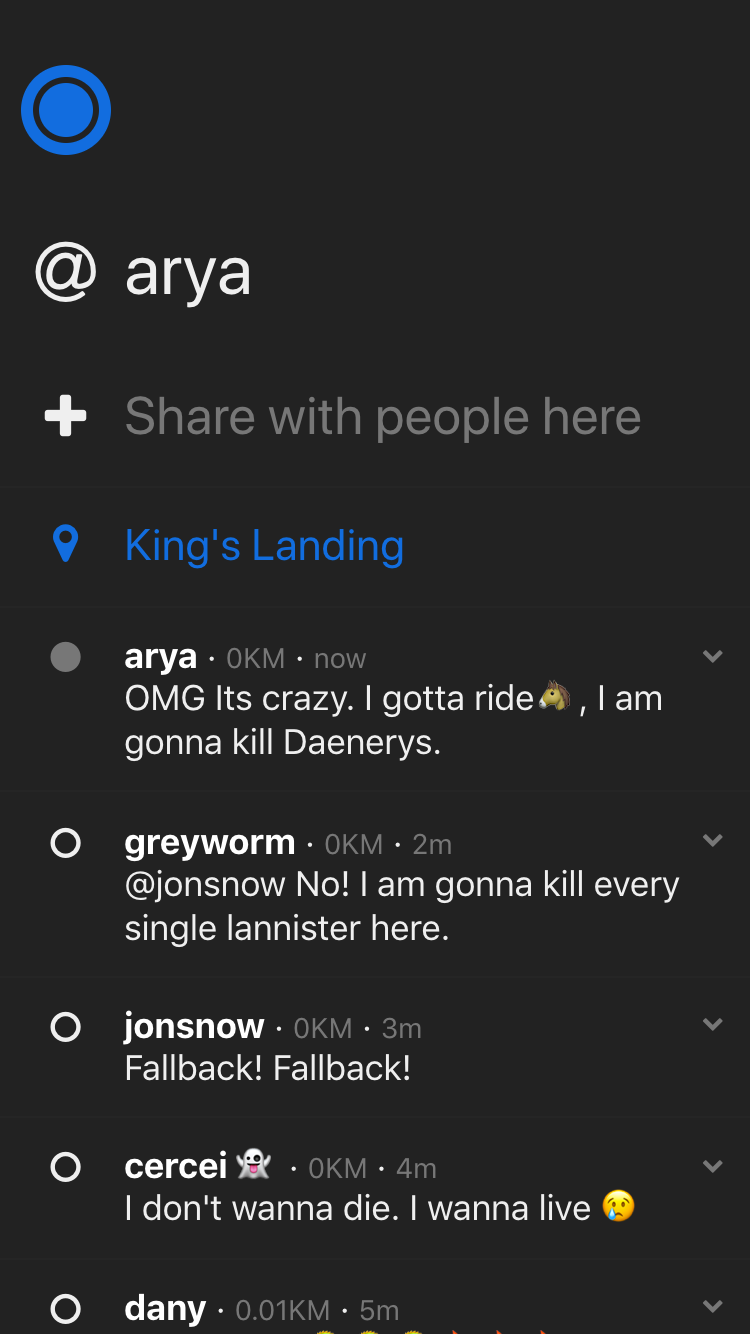Screen dimensions: 750x1334
Task: Expand the chevron on dany's post
Action: click(x=712, y=1306)
